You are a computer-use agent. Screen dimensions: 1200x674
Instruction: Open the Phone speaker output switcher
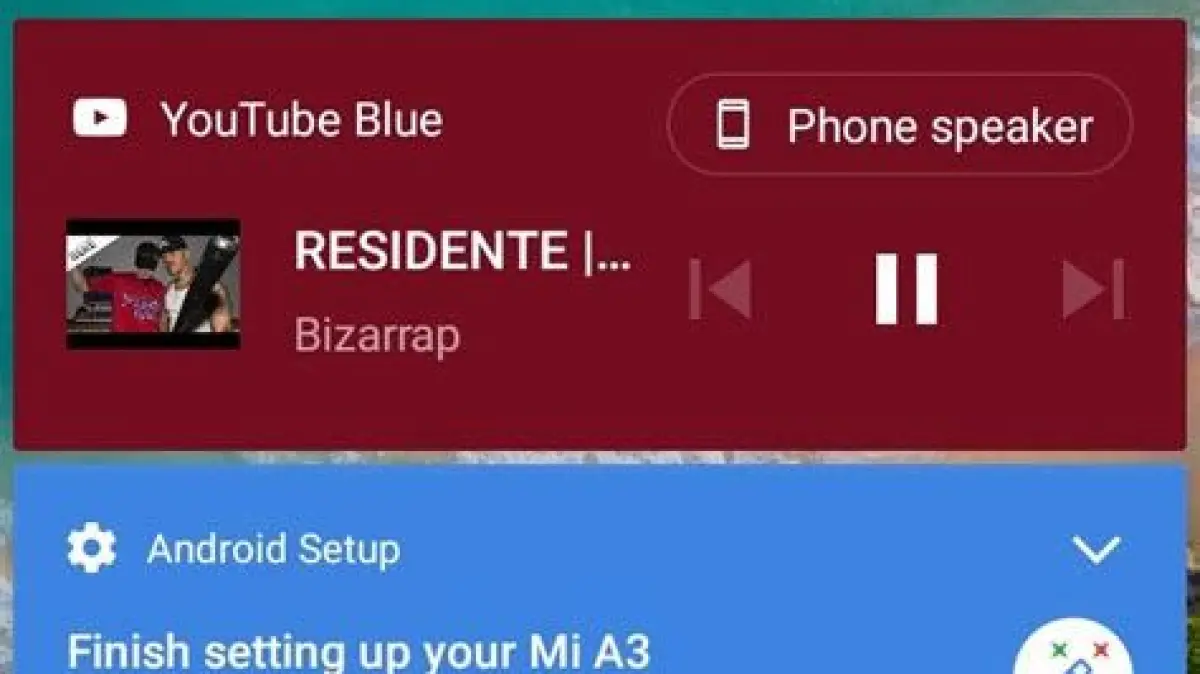899,127
